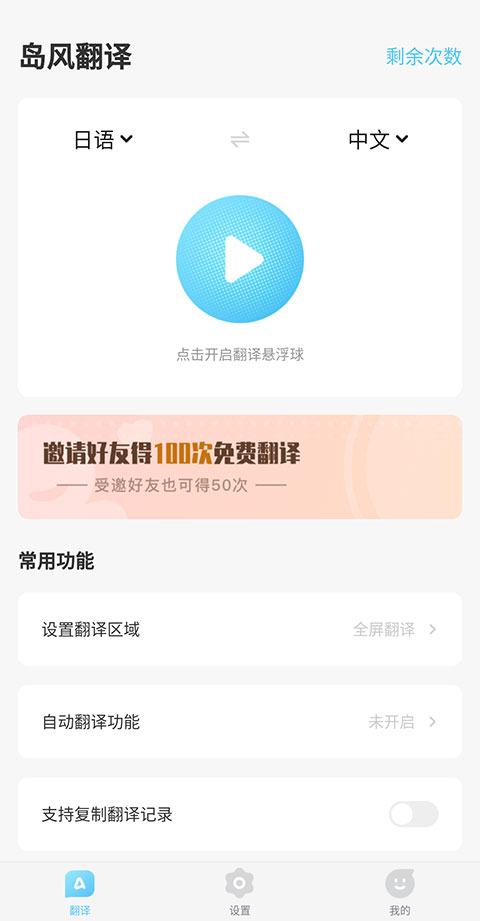Open 自动翻译功能 row
Image resolution: width=480 pixels, height=921 pixels.
[240, 722]
